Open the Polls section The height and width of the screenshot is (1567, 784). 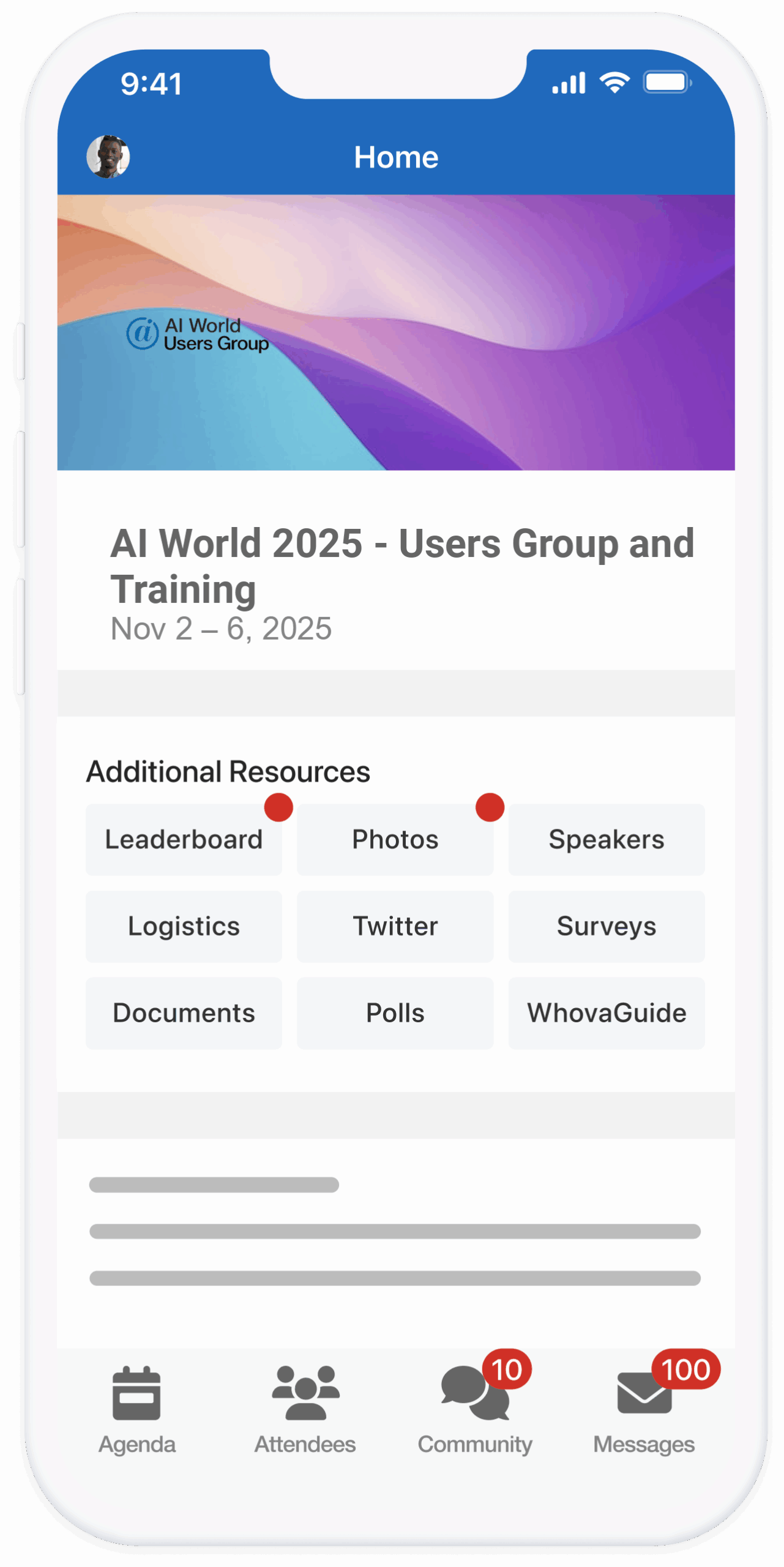click(395, 1013)
